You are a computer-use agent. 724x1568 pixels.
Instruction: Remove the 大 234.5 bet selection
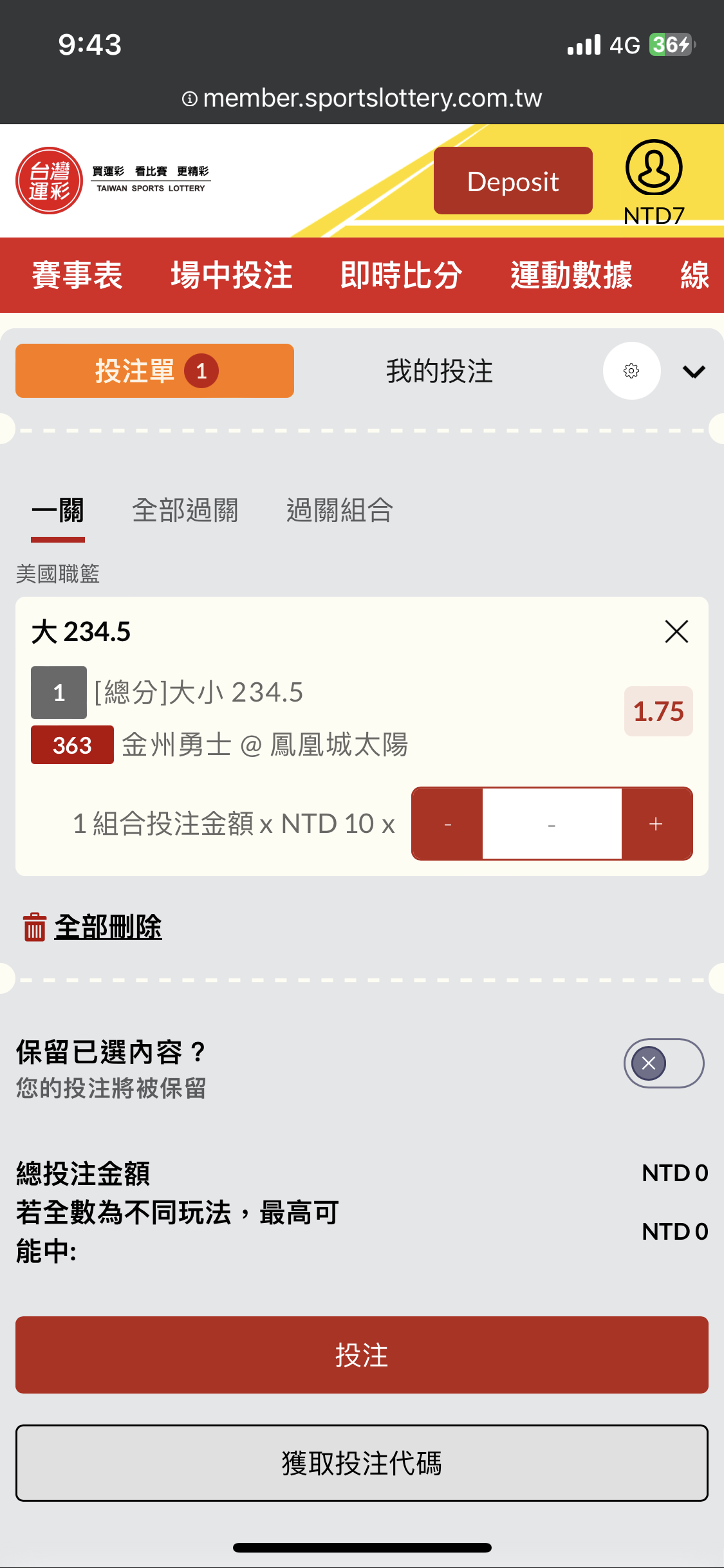tap(676, 631)
